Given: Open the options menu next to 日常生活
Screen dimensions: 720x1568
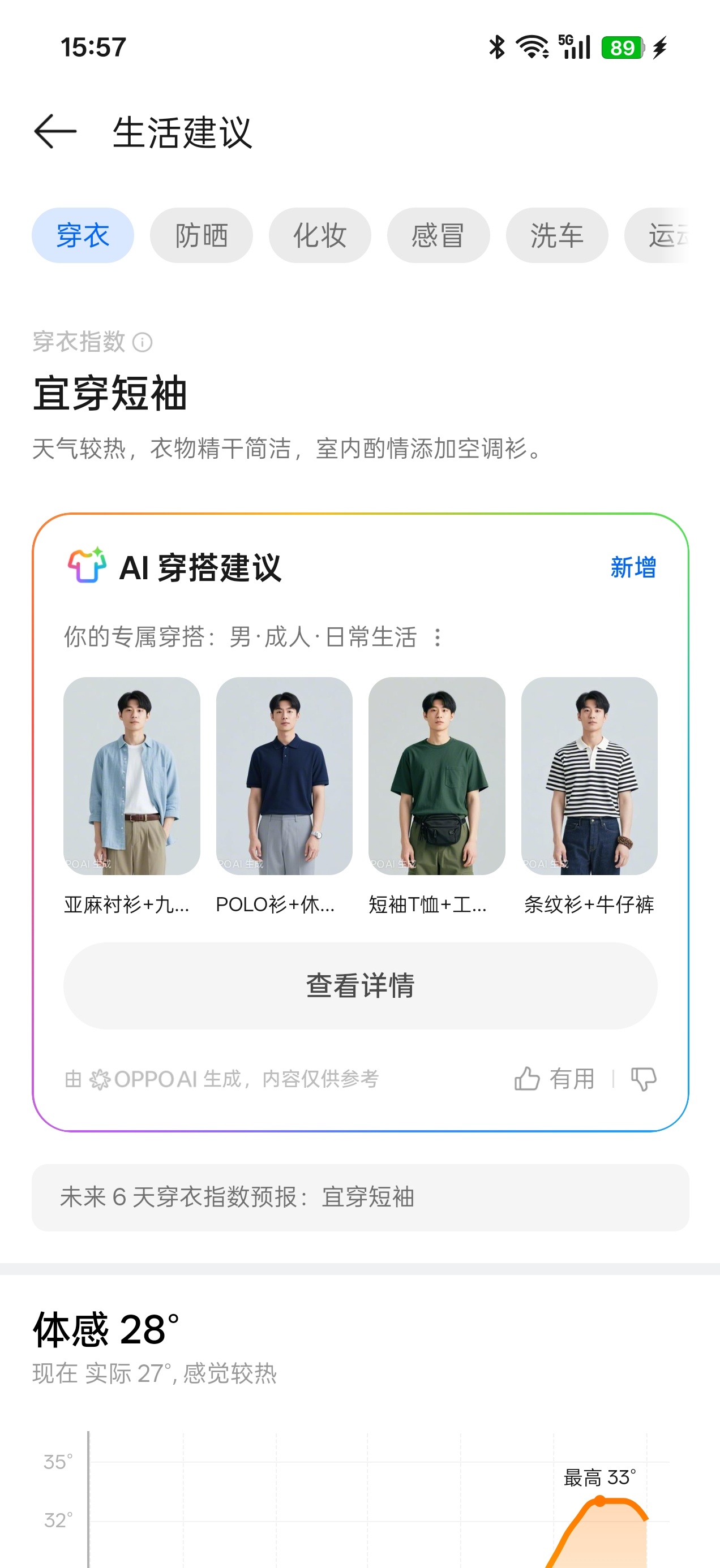Looking at the screenshot, I should 438,637.
